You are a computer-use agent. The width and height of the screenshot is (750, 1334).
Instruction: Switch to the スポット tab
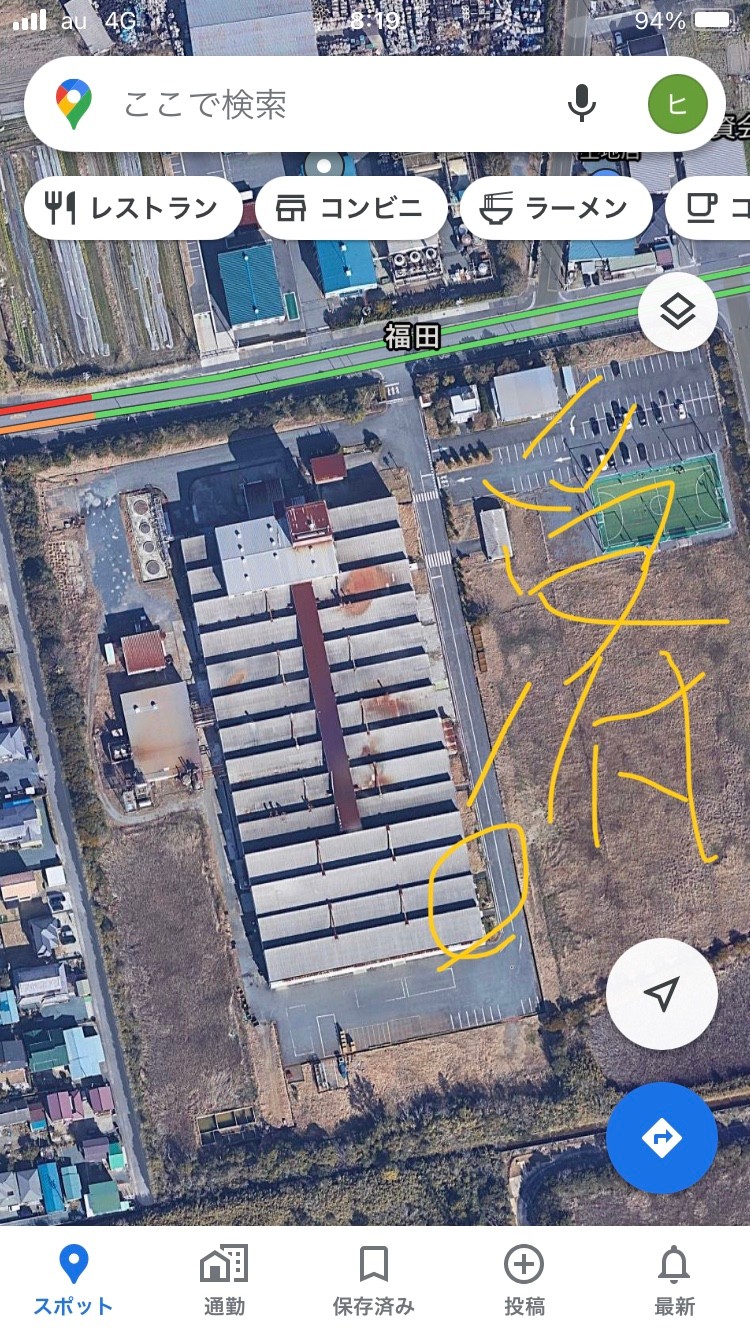point(74,1280)
